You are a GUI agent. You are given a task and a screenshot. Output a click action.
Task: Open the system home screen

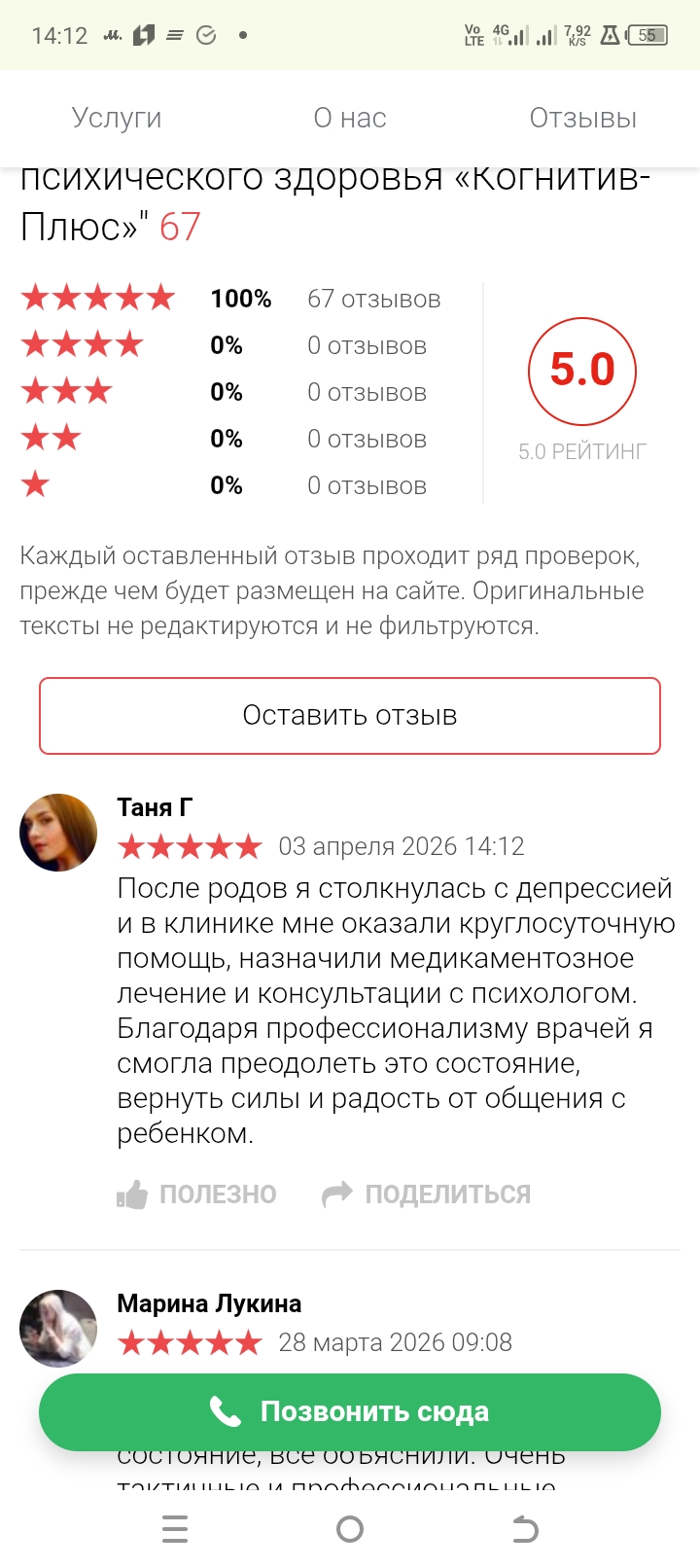(350, 1529)
